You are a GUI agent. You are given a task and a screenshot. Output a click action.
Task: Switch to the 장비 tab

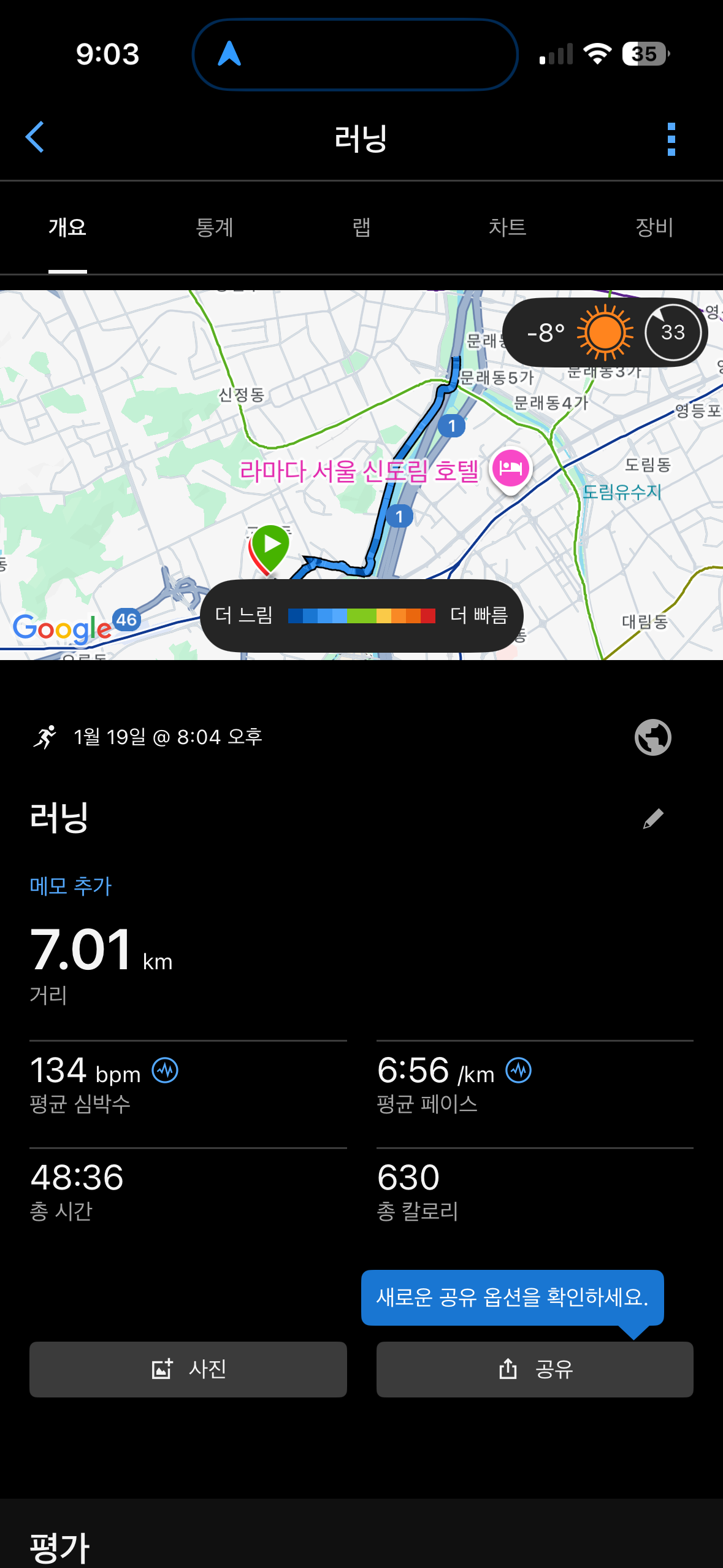(654, 227)
